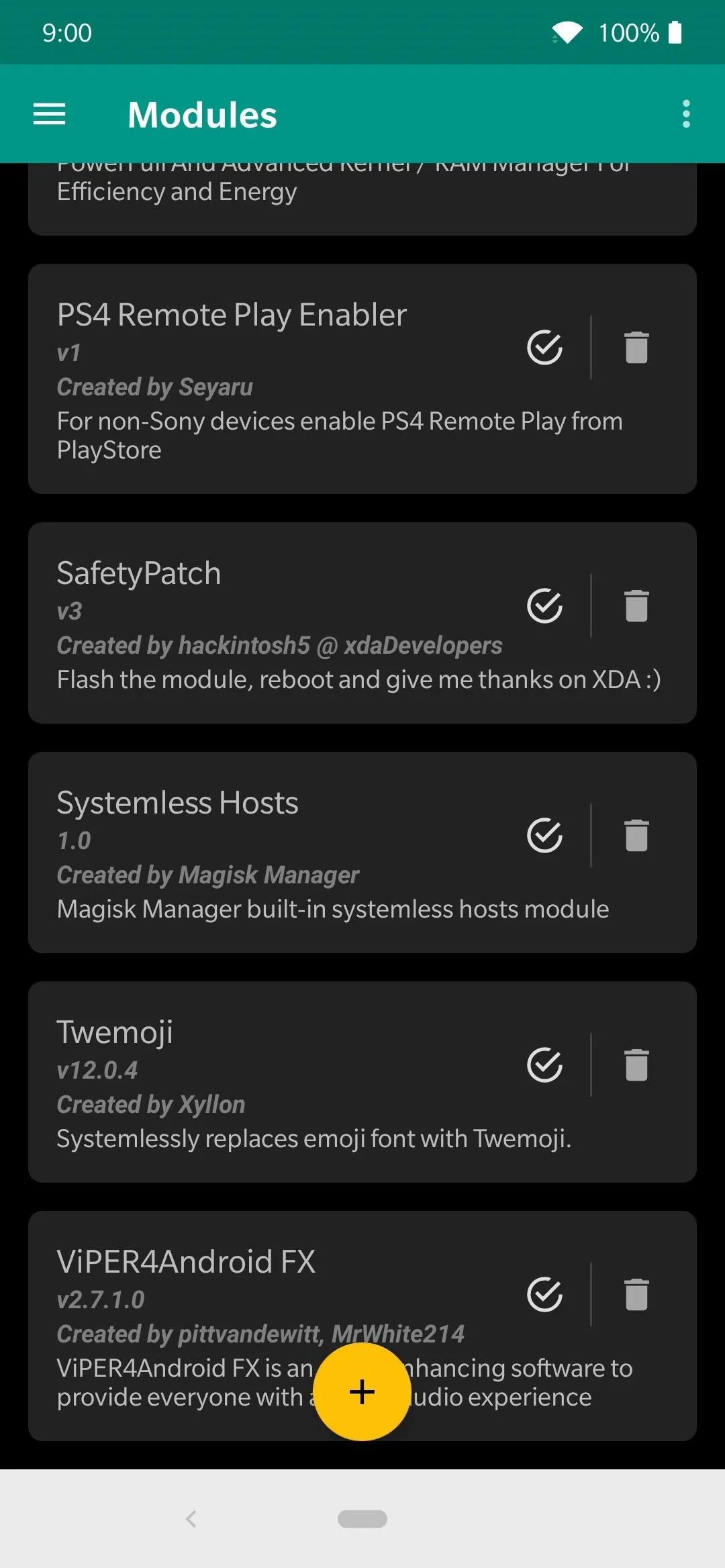Screen dimensions: 725x1568
Task: Toggle the Twemoji module checkmark
Action: coord(545,1065)
